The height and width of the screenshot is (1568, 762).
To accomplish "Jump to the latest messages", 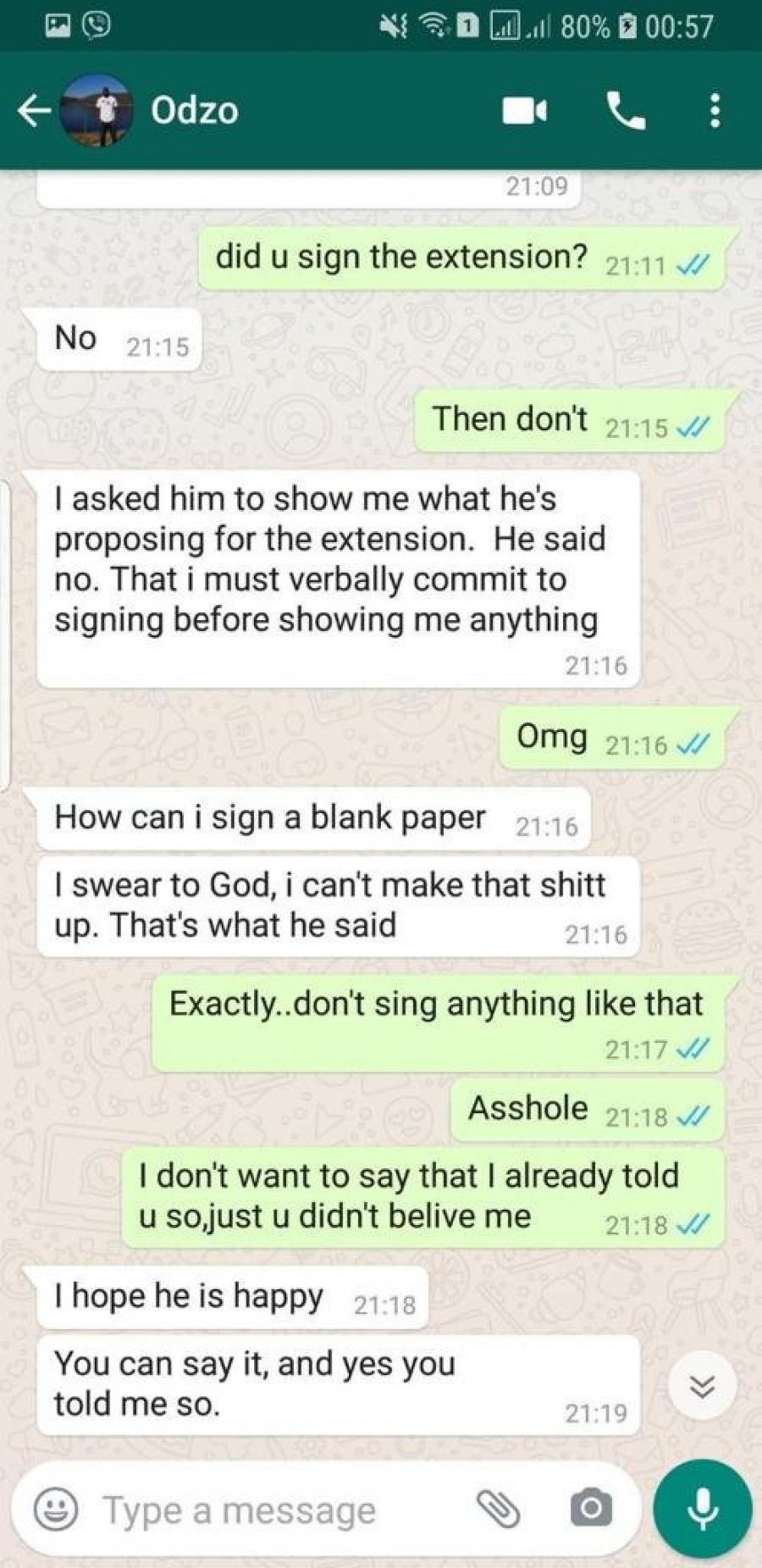I will point(702,1387).
